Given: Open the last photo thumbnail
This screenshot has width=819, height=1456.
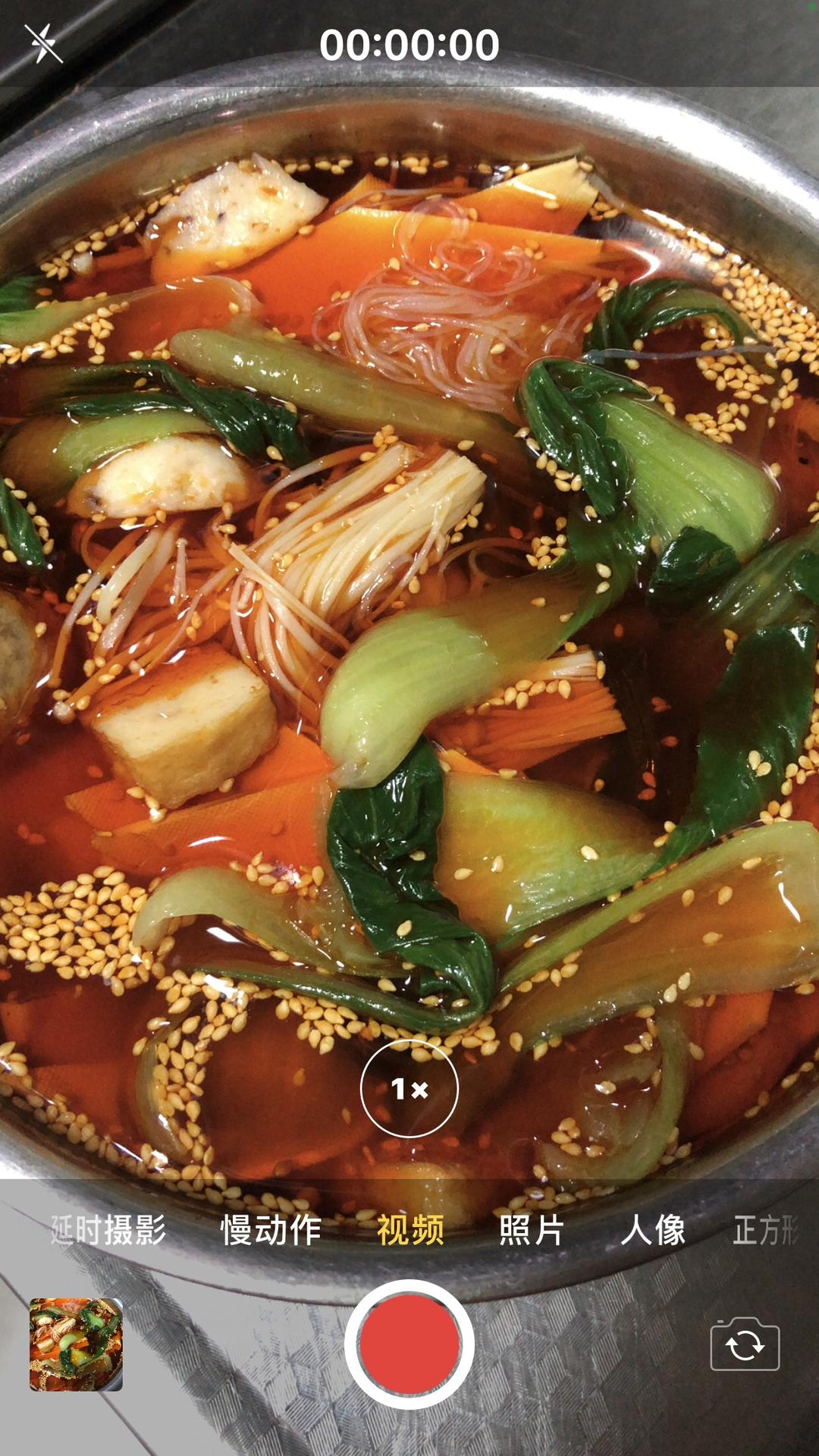Looking at the screenshot, I should point(76,1345).
